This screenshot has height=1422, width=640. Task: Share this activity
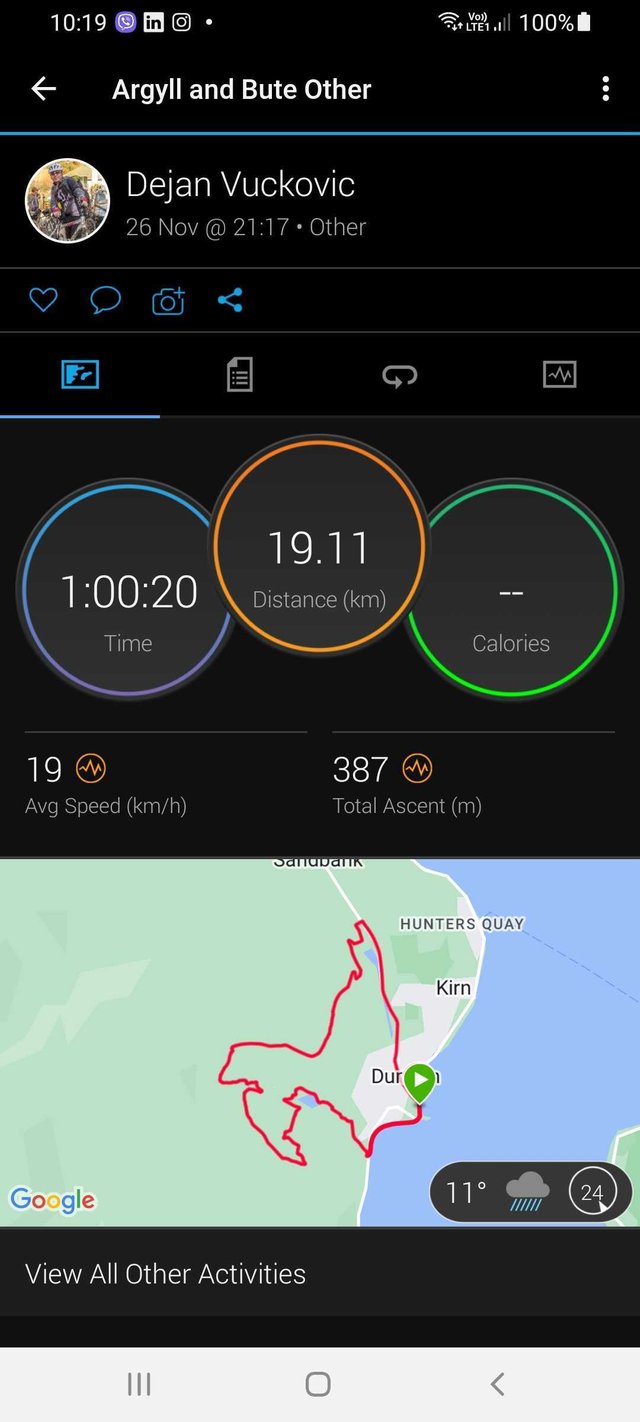pos(230,299)
